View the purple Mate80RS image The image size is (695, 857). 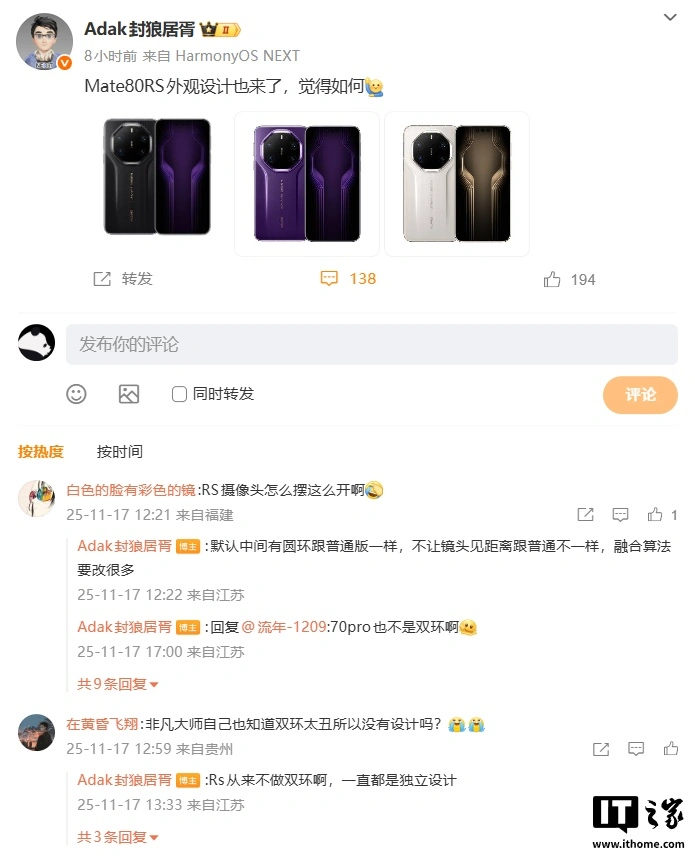(306, 183)
